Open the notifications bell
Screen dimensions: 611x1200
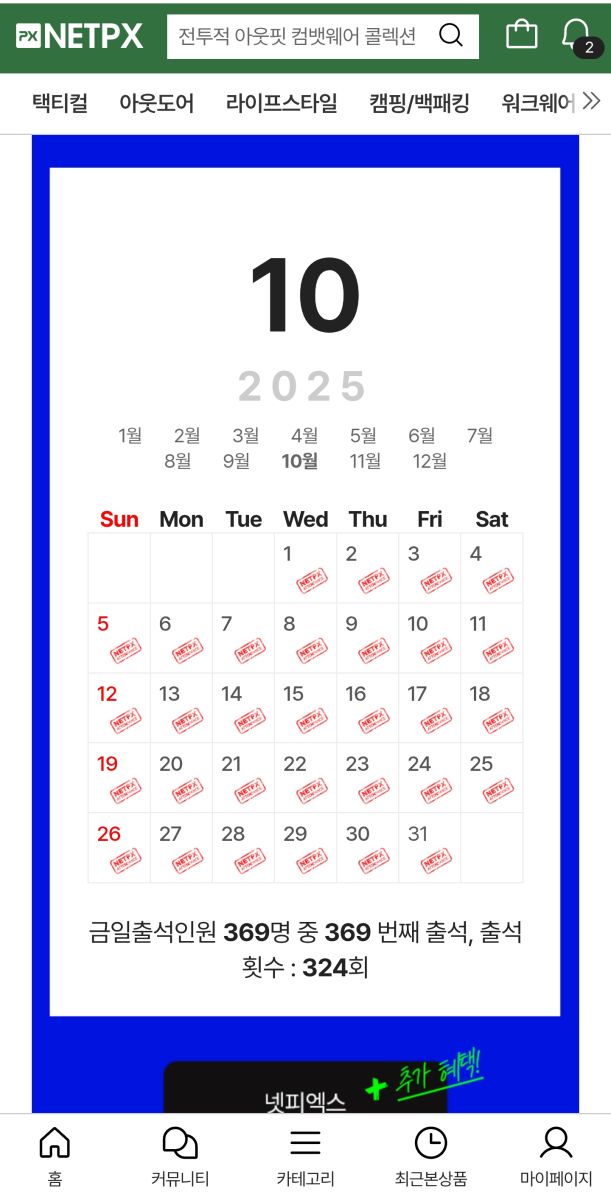577,36
